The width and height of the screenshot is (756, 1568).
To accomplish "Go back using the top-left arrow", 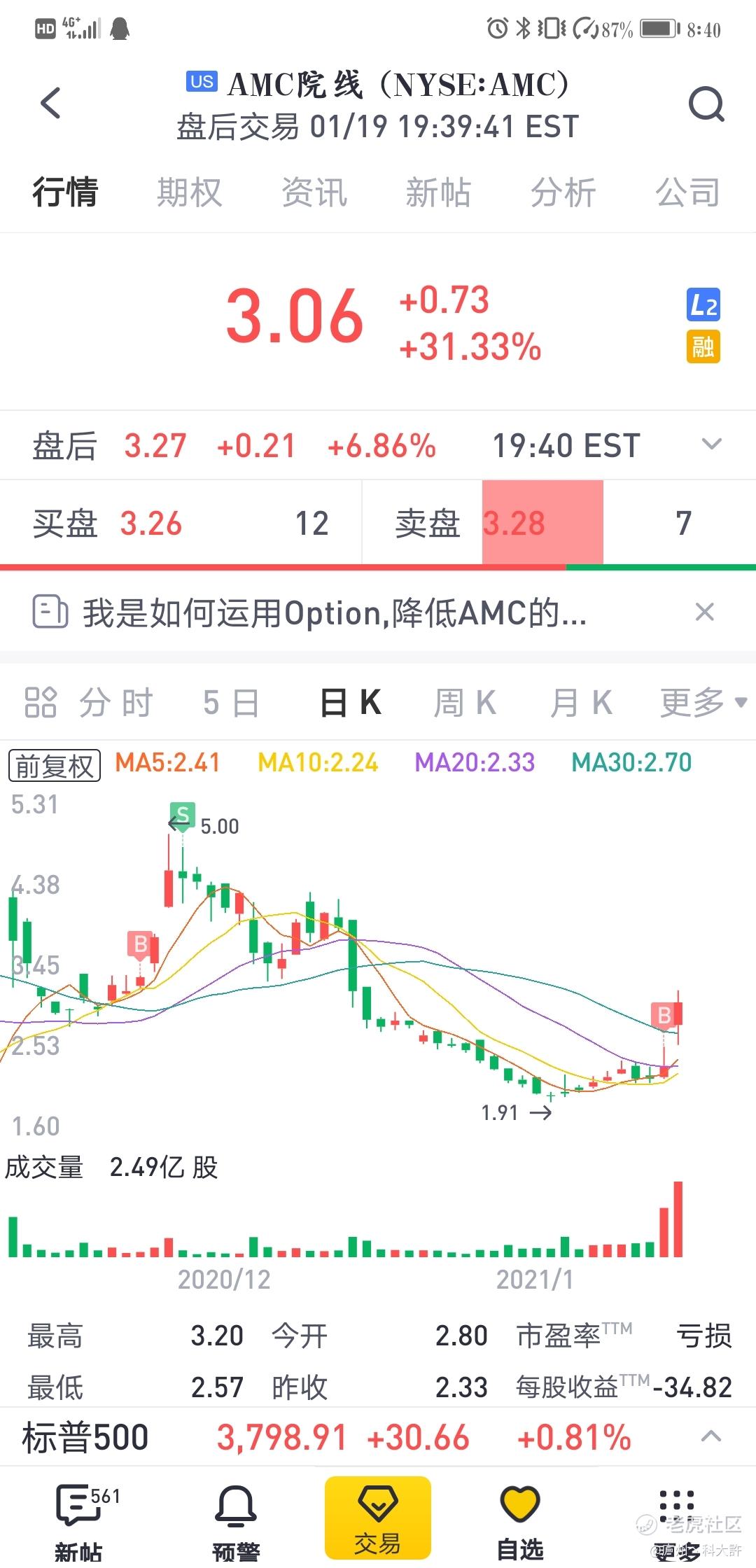I will tap(50, 103).
